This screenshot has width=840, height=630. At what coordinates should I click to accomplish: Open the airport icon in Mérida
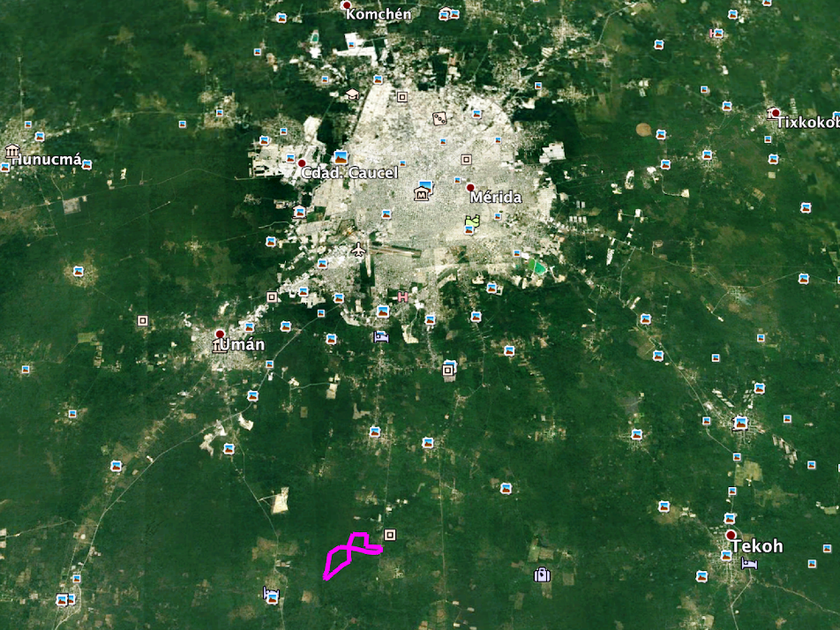coord(359,248)
